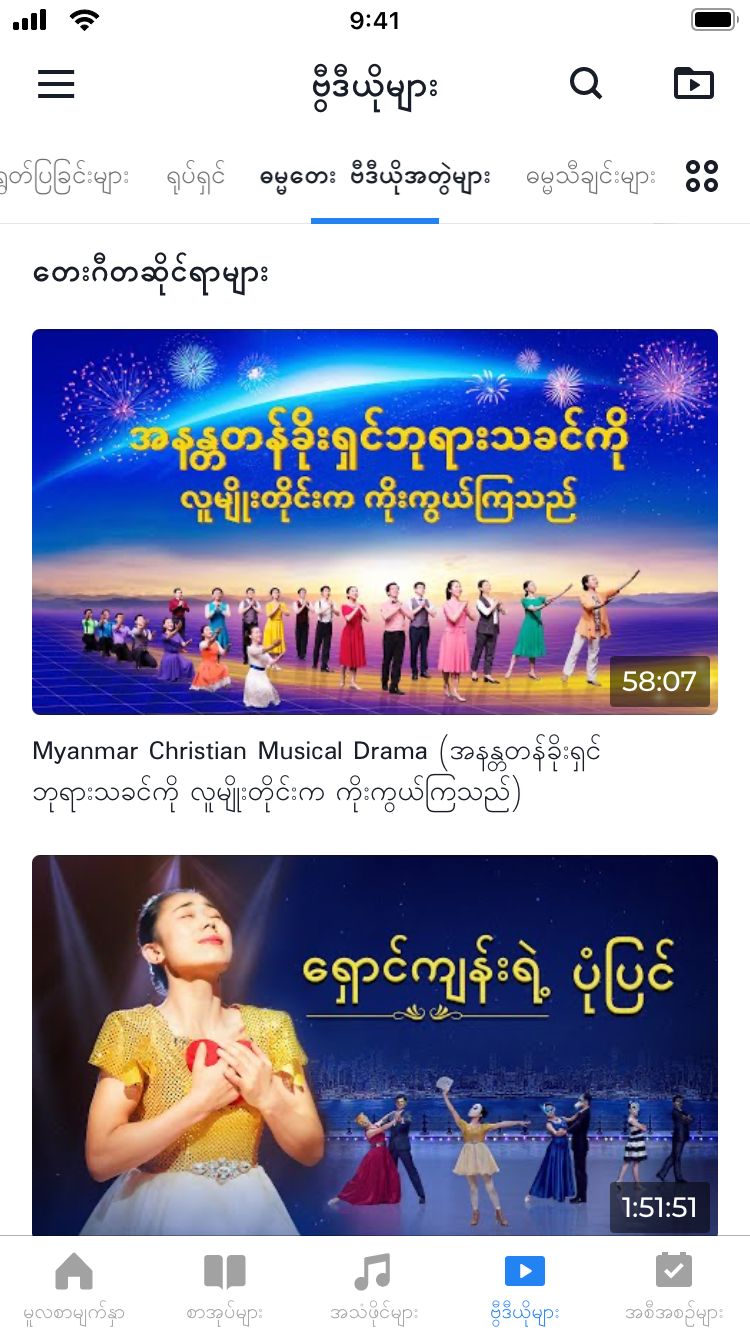
Task: Play the 1:51:51 ရှောင်ကျန်းရဲ့ ပုံပြင် video
Action: (375, 1045)
